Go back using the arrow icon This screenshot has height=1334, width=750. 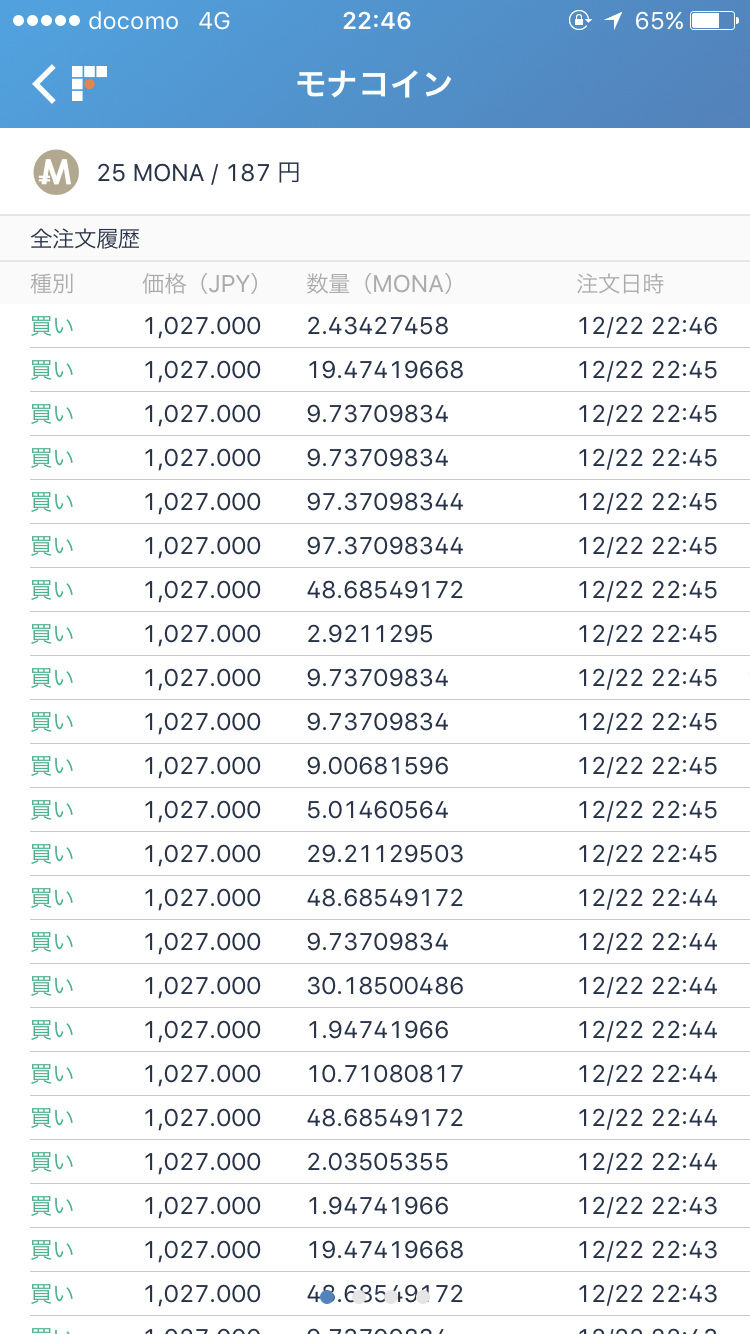pyautogui.click(x=44, y=84)
